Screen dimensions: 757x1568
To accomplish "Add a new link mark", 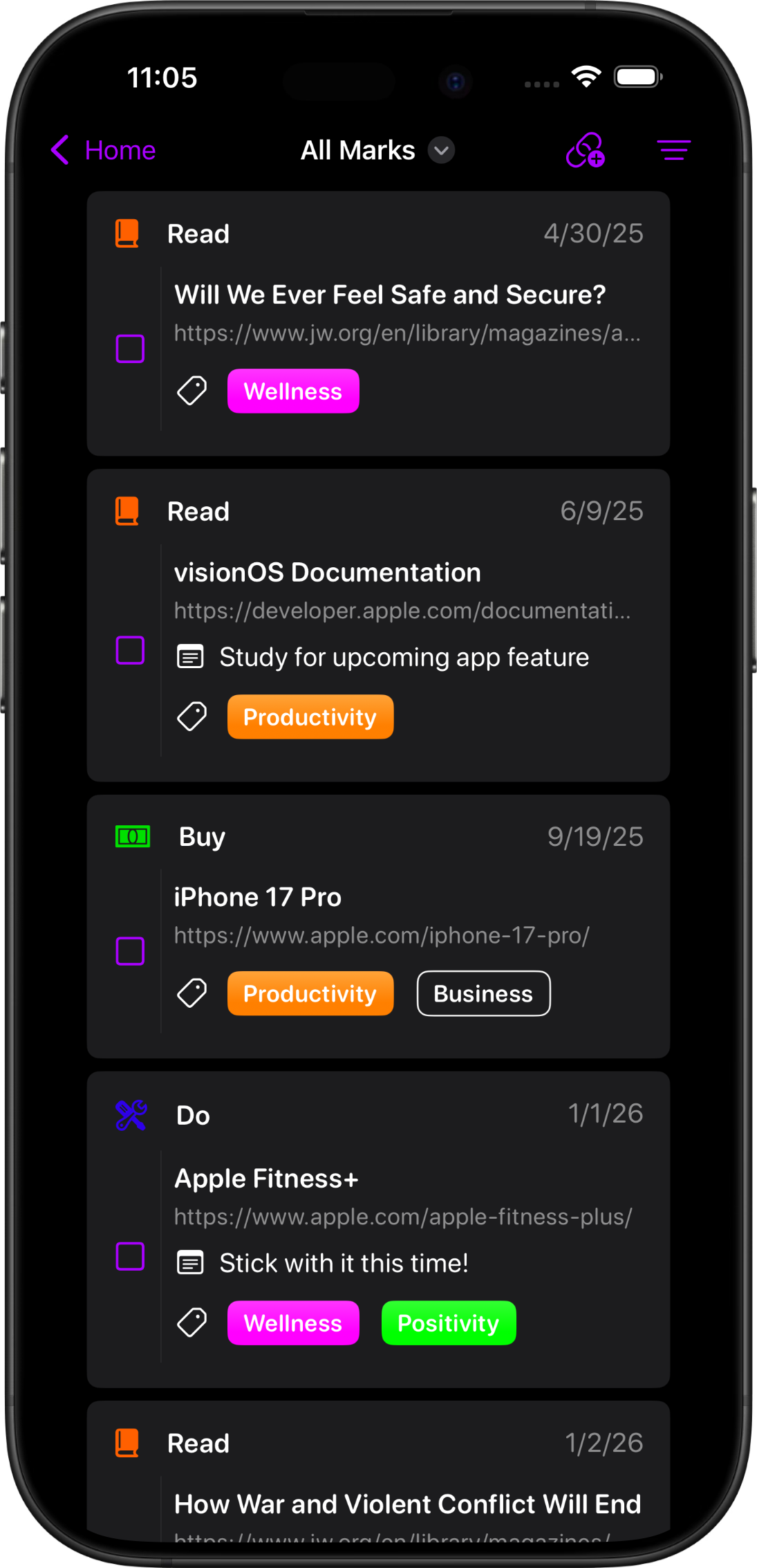I will point(585,150).
